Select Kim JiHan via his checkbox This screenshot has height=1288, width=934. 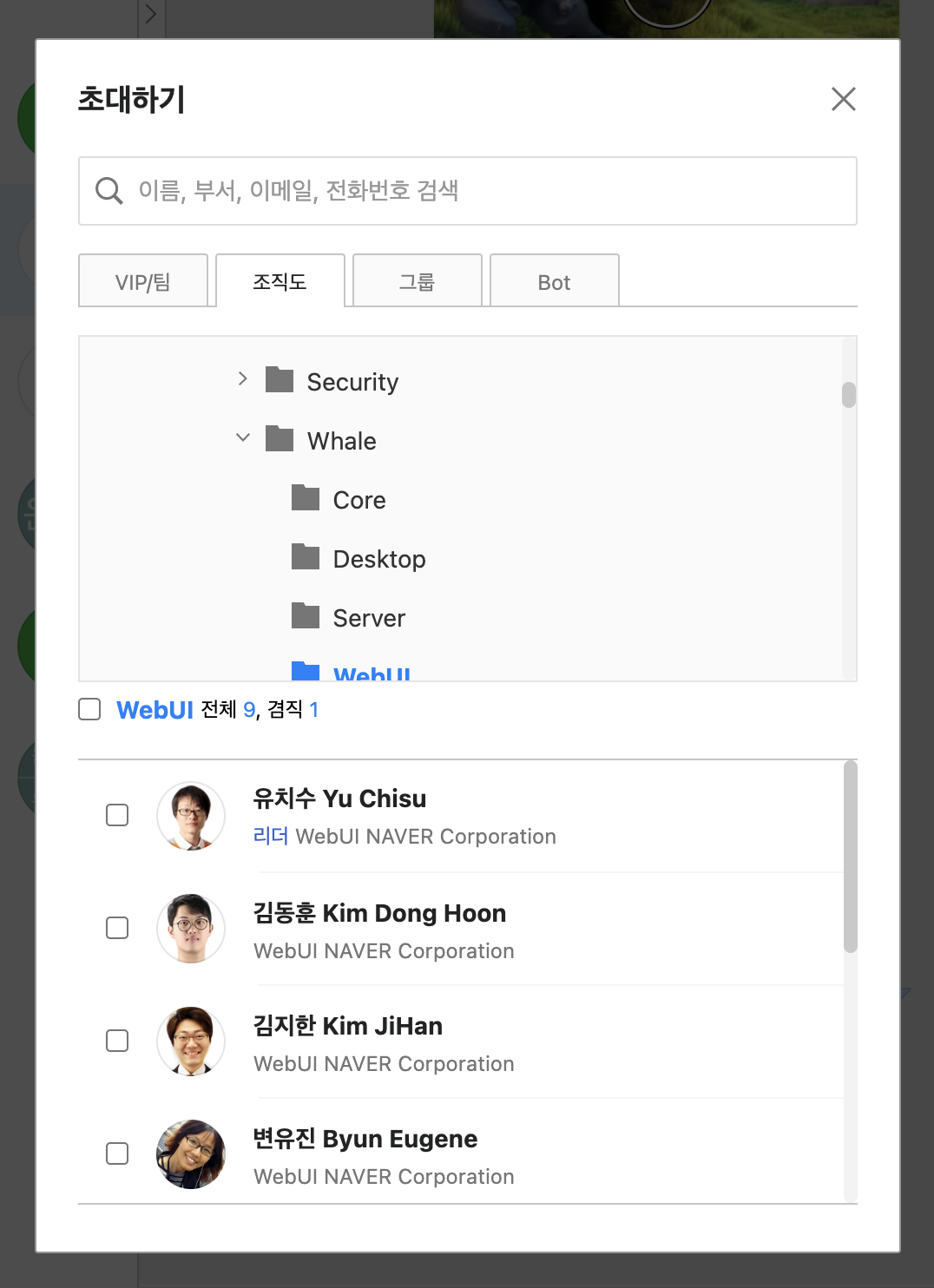point(116,1041)
